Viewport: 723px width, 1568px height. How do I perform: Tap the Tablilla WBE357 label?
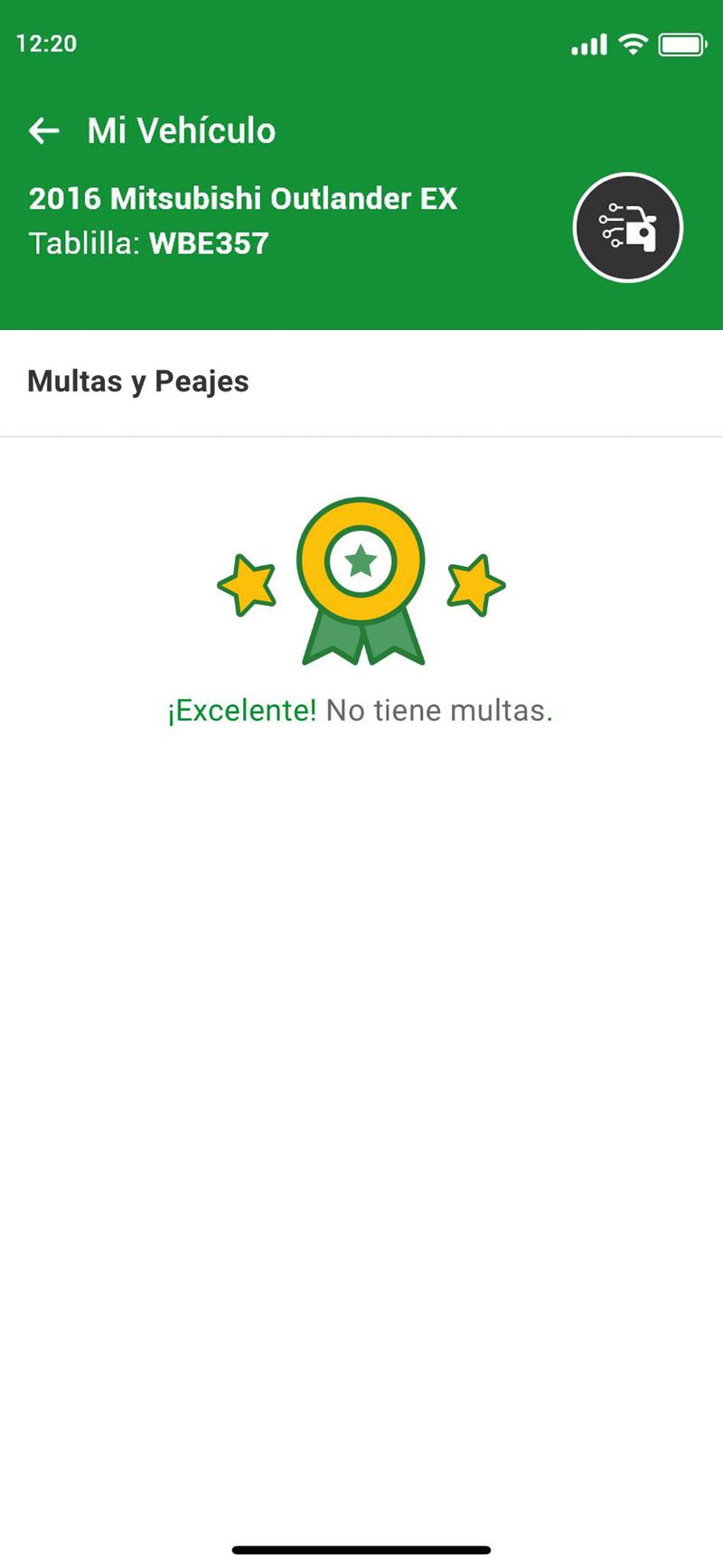click(149, 242)
